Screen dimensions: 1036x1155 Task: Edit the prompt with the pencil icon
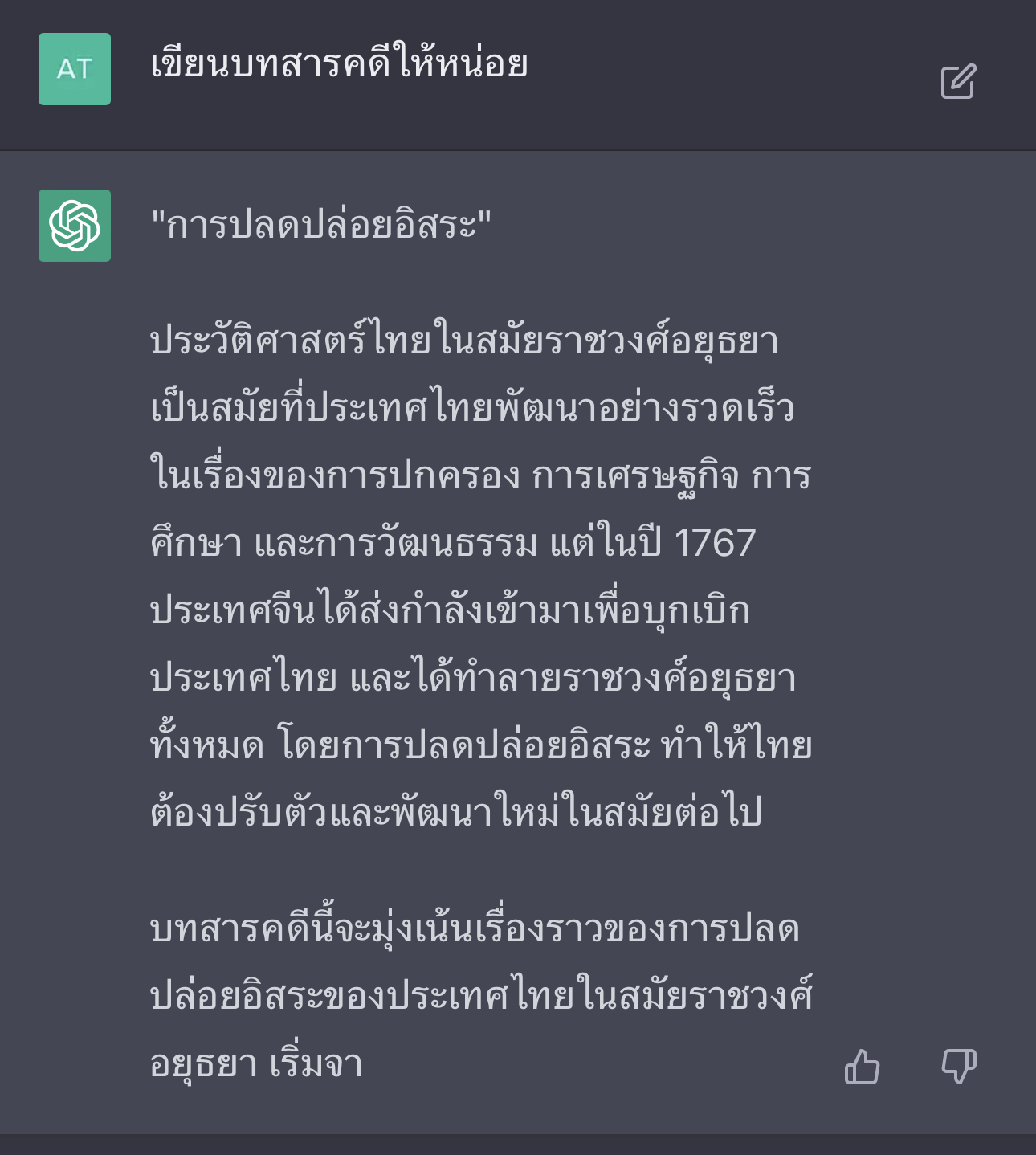click(x=958, y=81)
